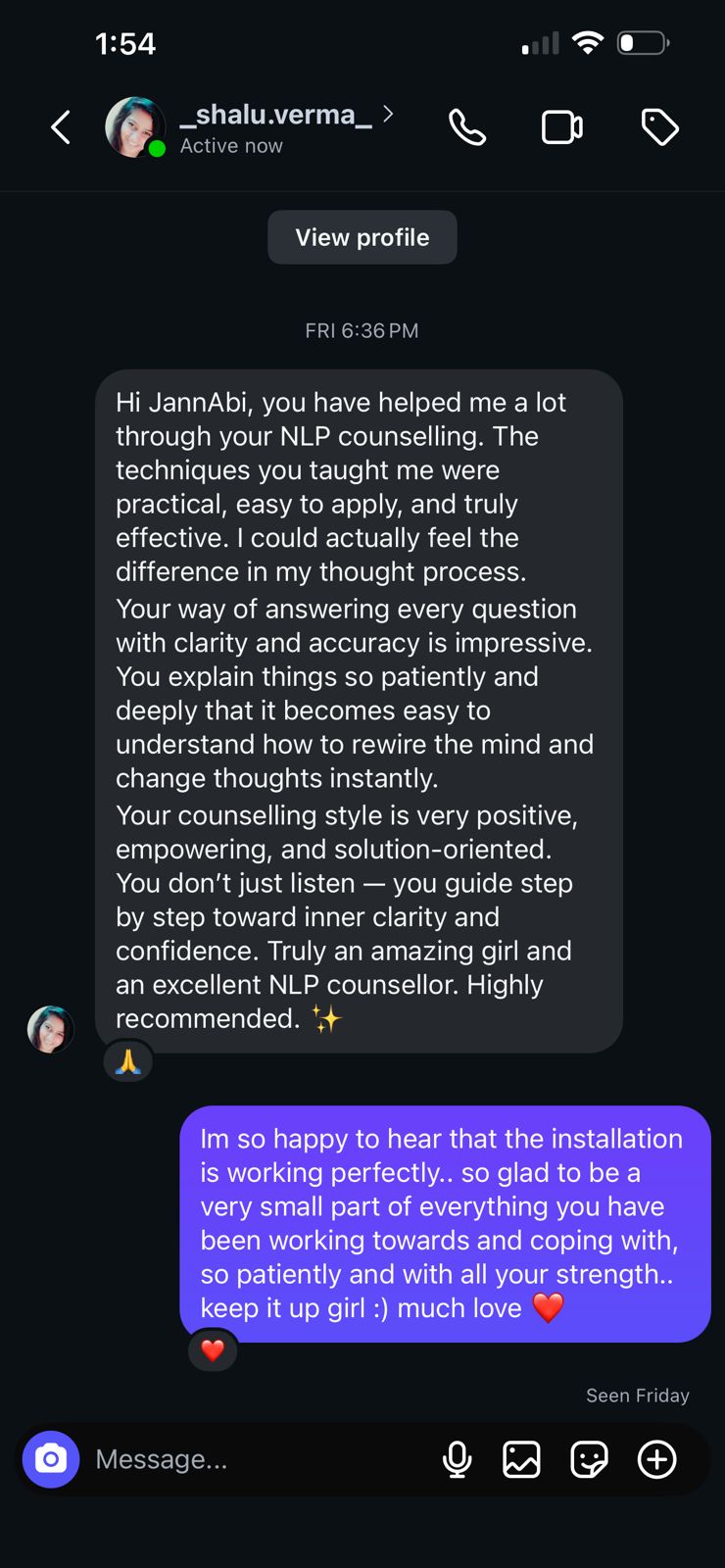This screenshot has height=1568, width=725.
Task: Open the red heart reaction
Action: (x=213, y=1351)
